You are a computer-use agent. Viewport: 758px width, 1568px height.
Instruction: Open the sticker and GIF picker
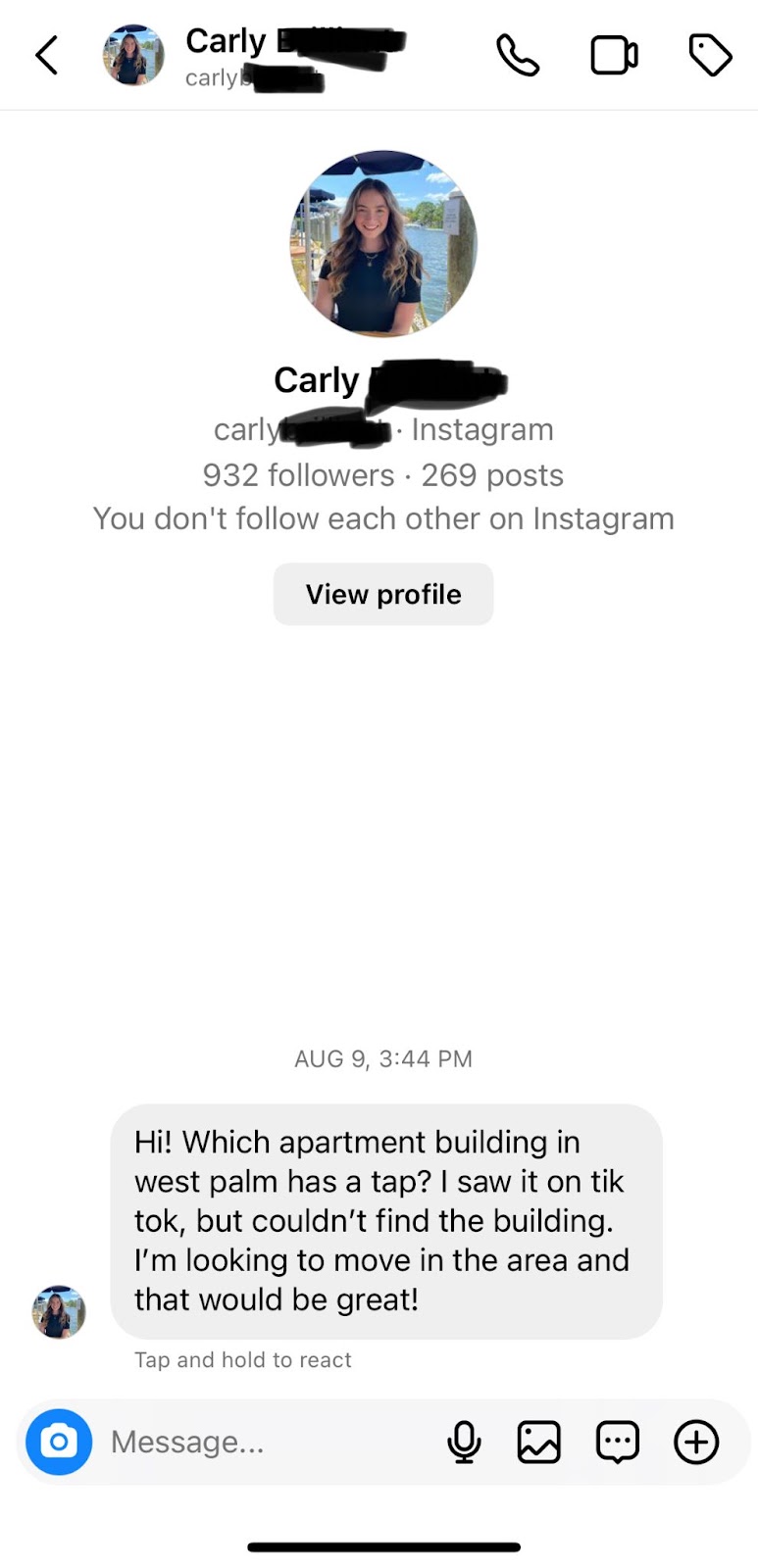tap(618, 1442)
